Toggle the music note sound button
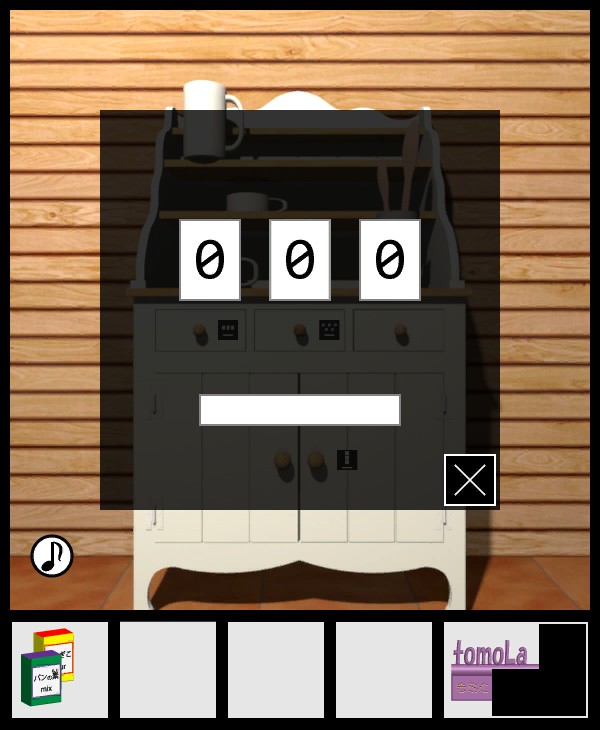The height and width of the screenshot is (730, 600). click(x=52, y=556)
